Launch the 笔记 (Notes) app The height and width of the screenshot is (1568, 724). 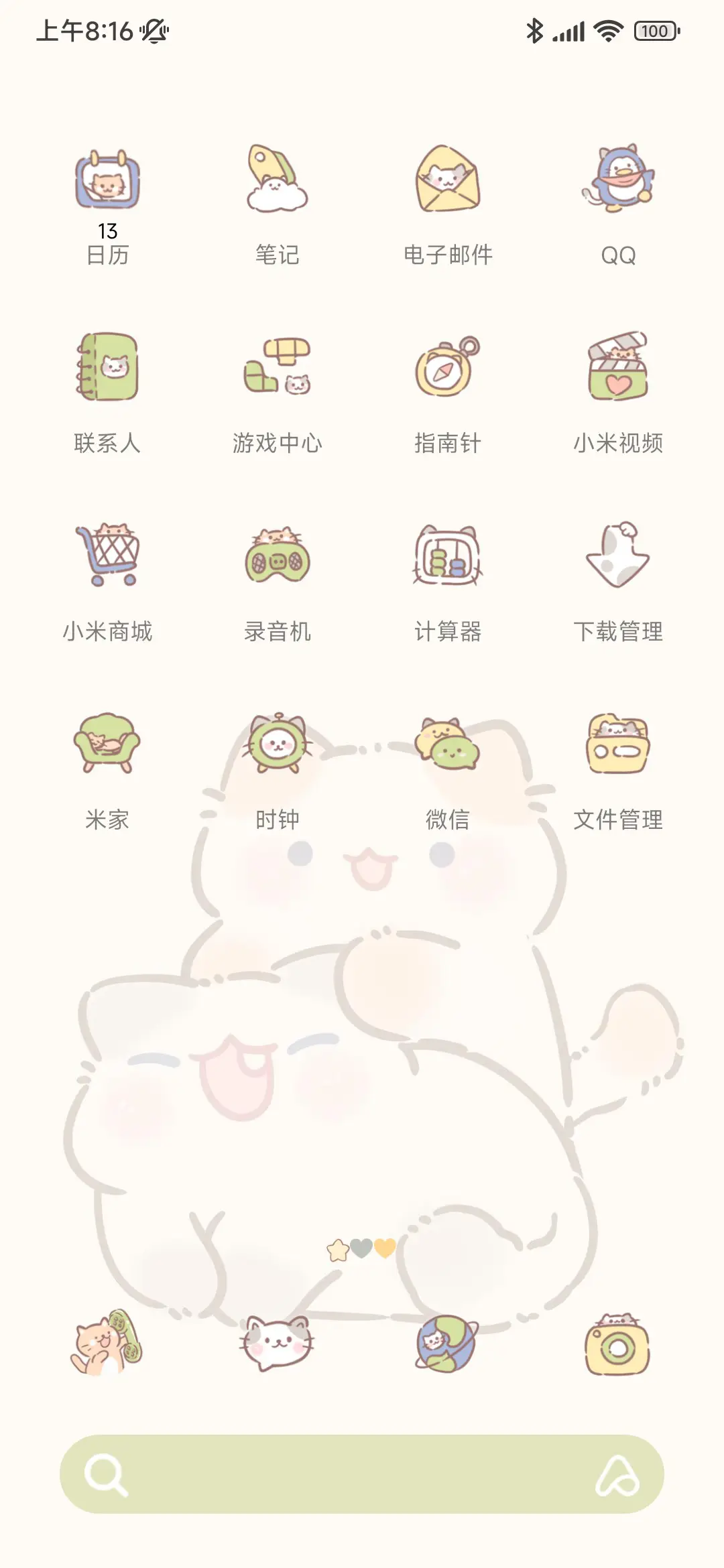[x=277, y=181]
